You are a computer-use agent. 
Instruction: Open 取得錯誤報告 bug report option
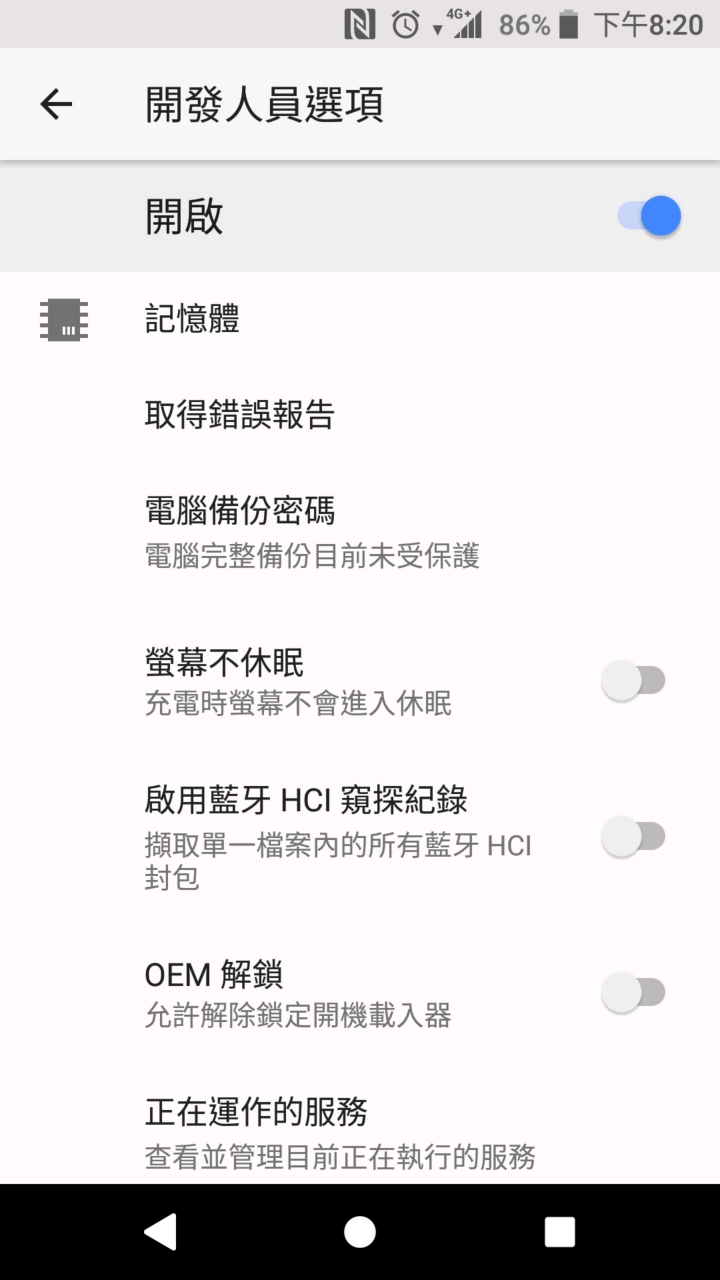tap(360, 414)
